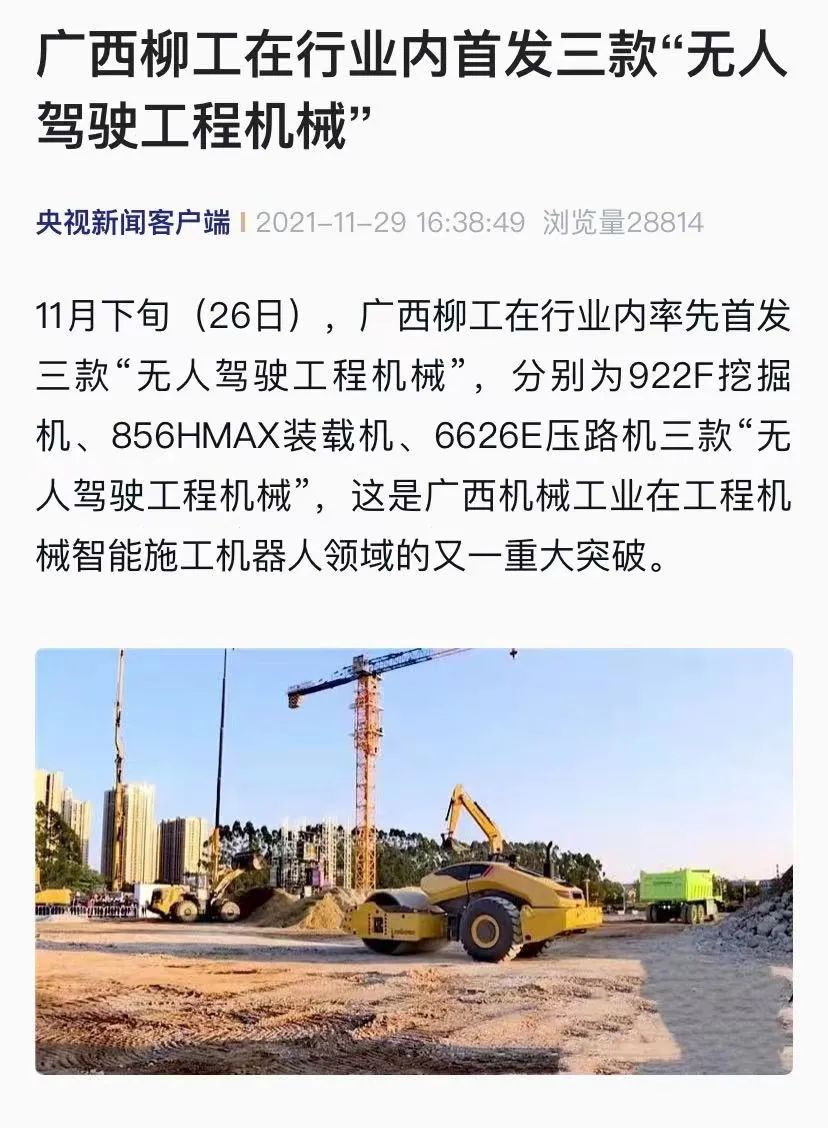Screen dimensions: 828x1128
Task: Enlarge the construction site photo
Action: (x=414, y=861)
